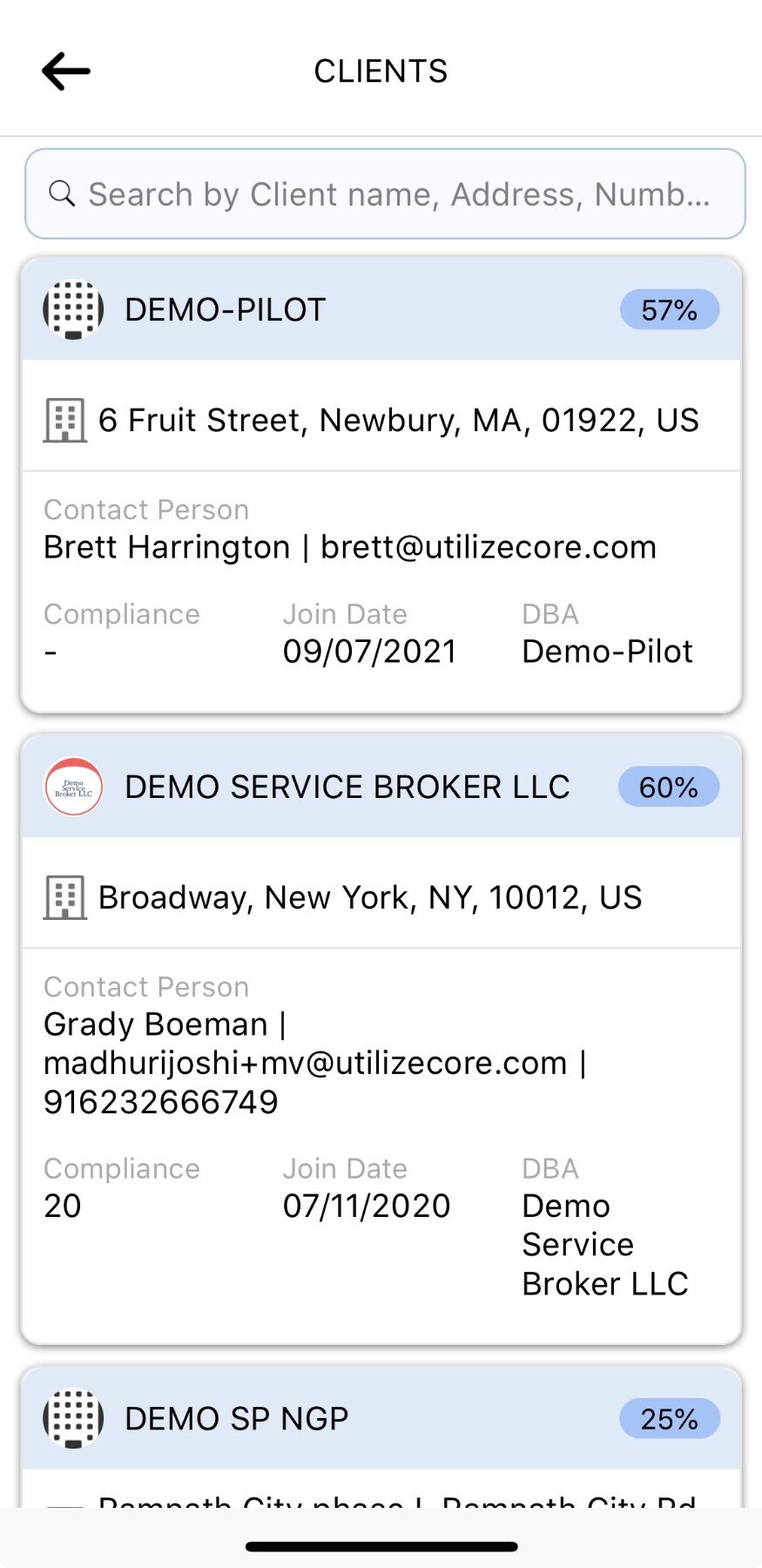Go back using the arrow icon
This screenshot has width=762, height=1568.
coord(66,71)
